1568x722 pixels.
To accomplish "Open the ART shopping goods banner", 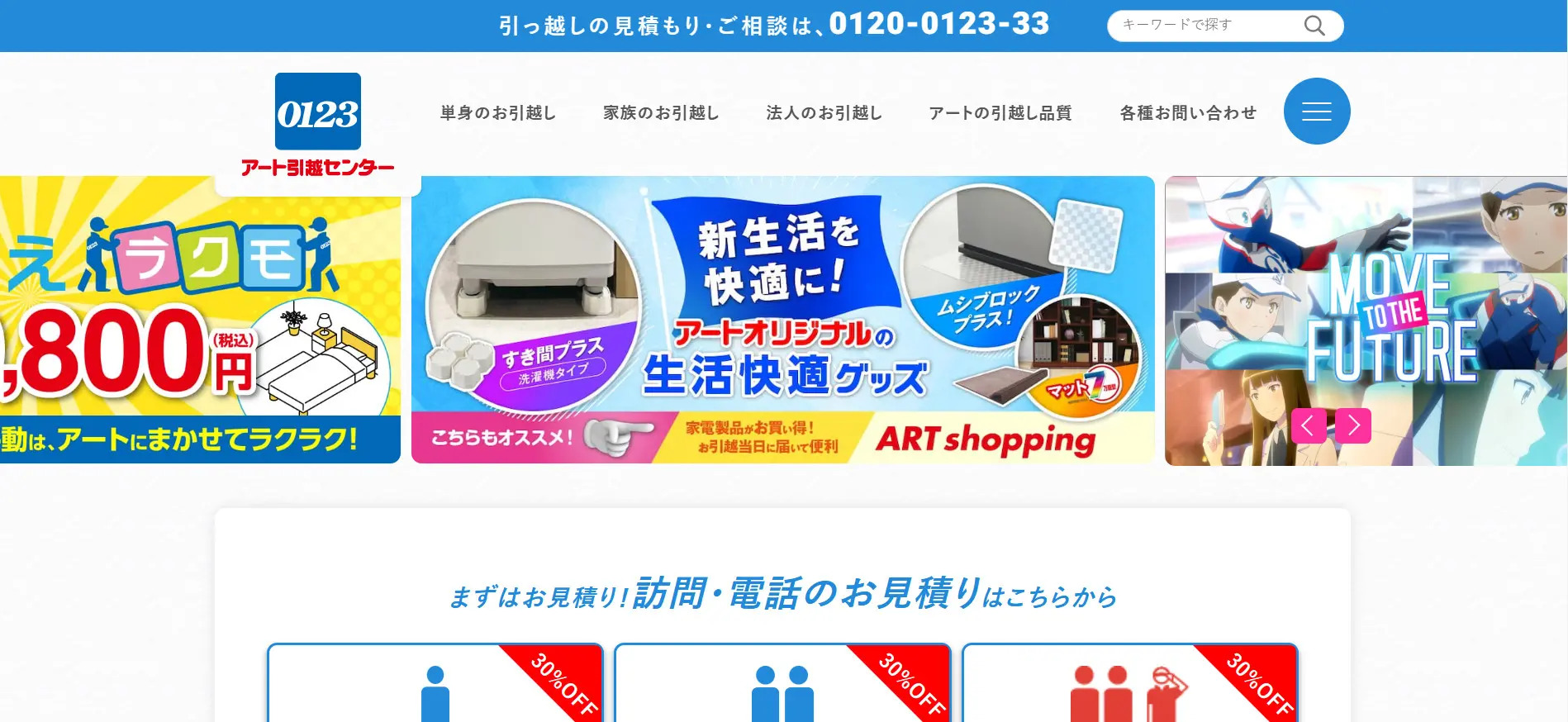I will click(x=782, y=320).
